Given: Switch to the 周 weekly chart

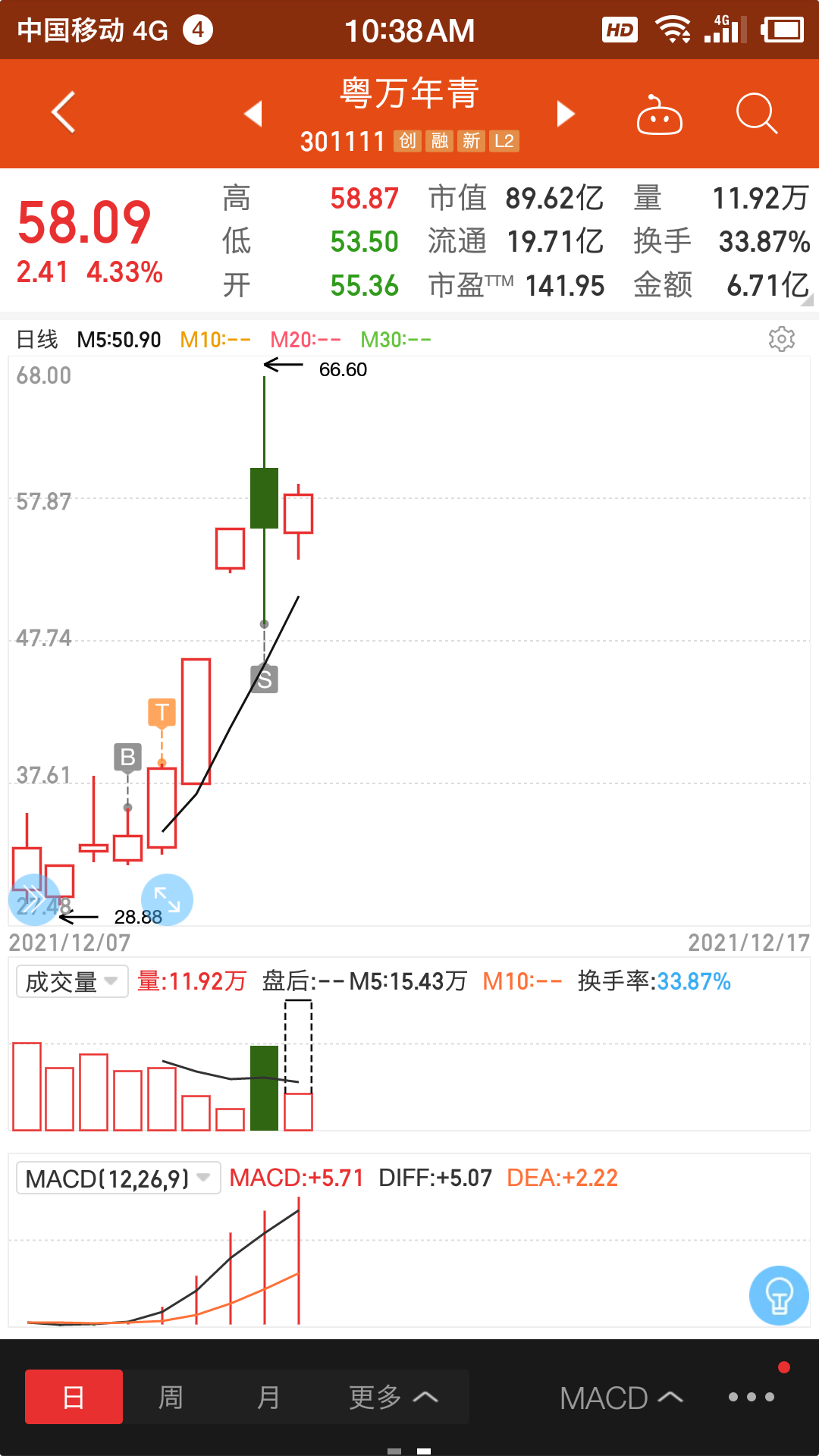Looking at the screenshot, I should click(x=171, y=1397).
